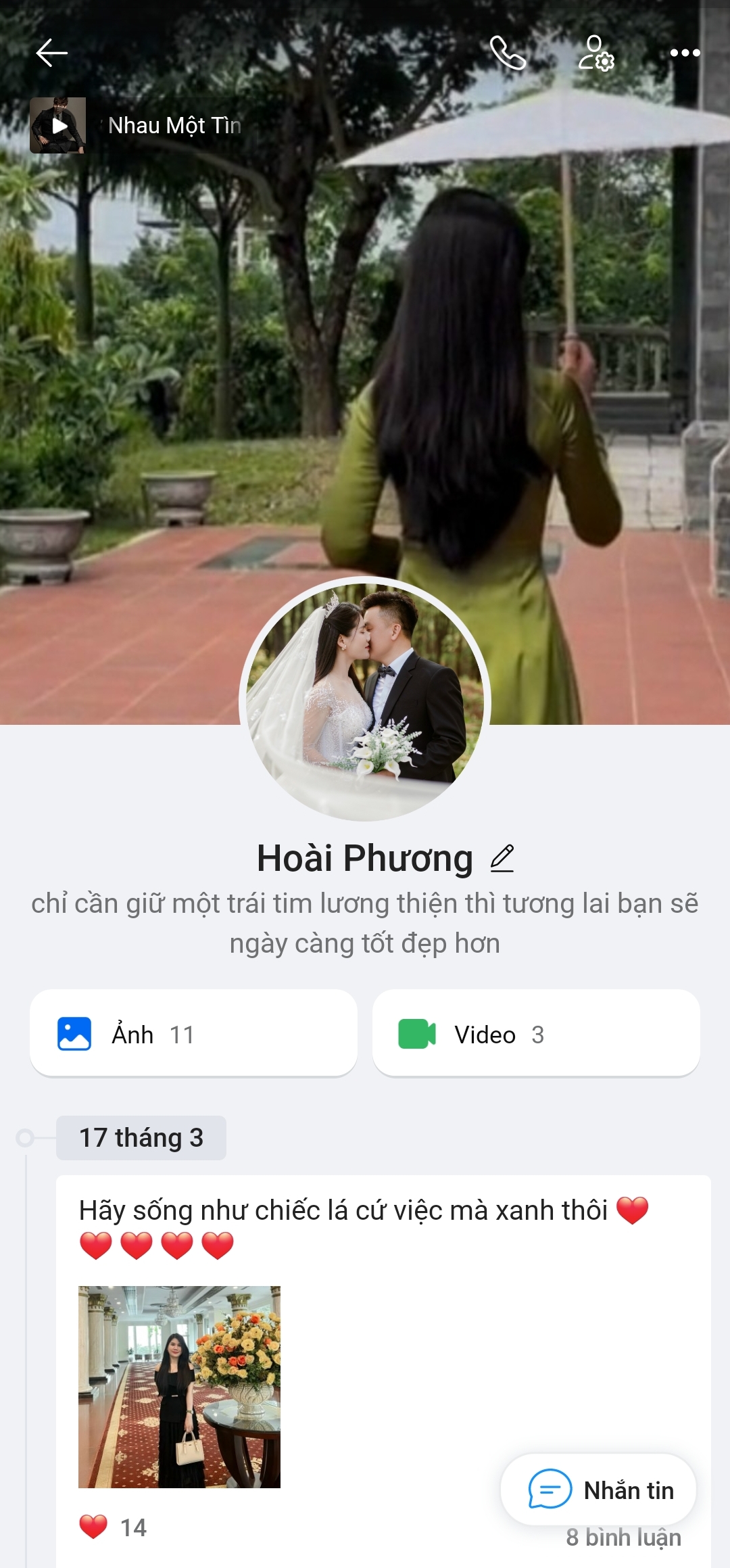View the wedding profile picture
Screen dimensions: 730x1568
[x=365, y=699]
